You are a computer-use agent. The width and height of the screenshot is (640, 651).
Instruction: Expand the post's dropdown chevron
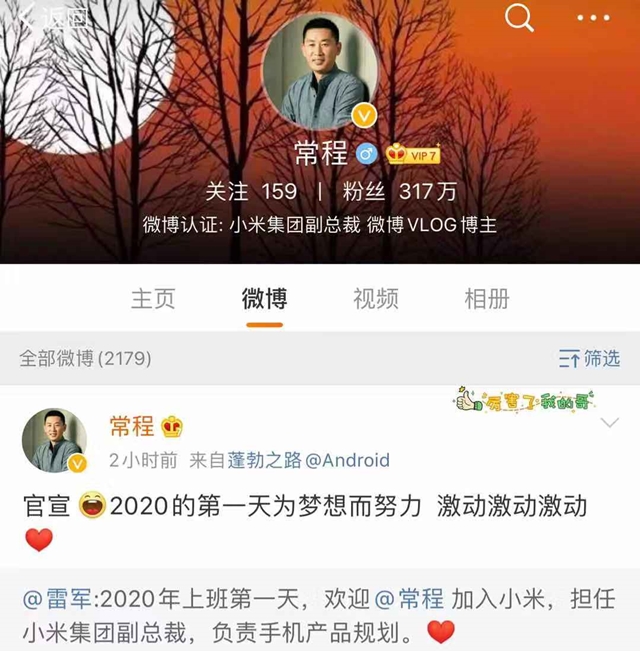click(609, 423)
